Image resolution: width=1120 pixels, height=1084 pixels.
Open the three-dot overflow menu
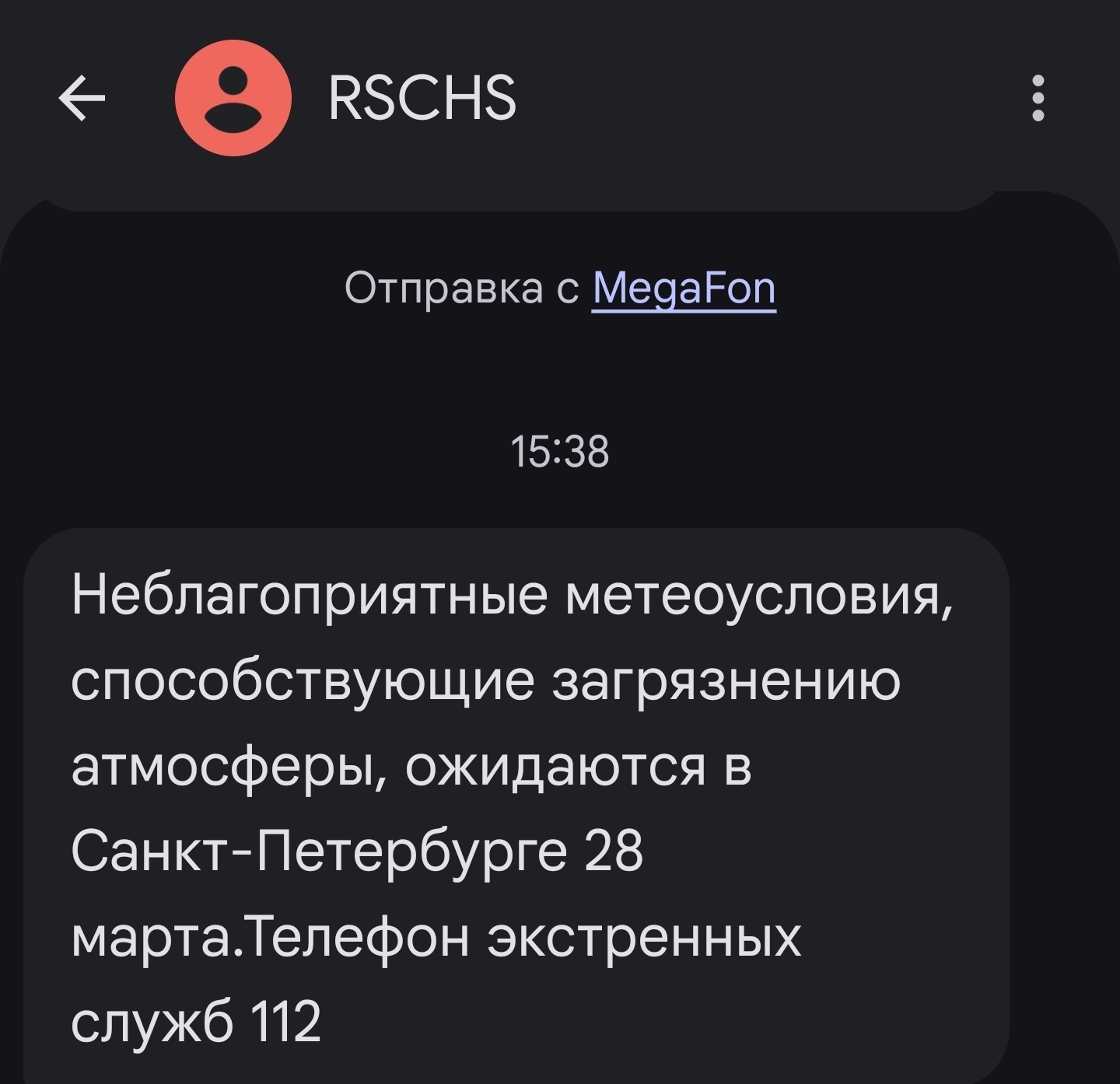[1037, 99]
